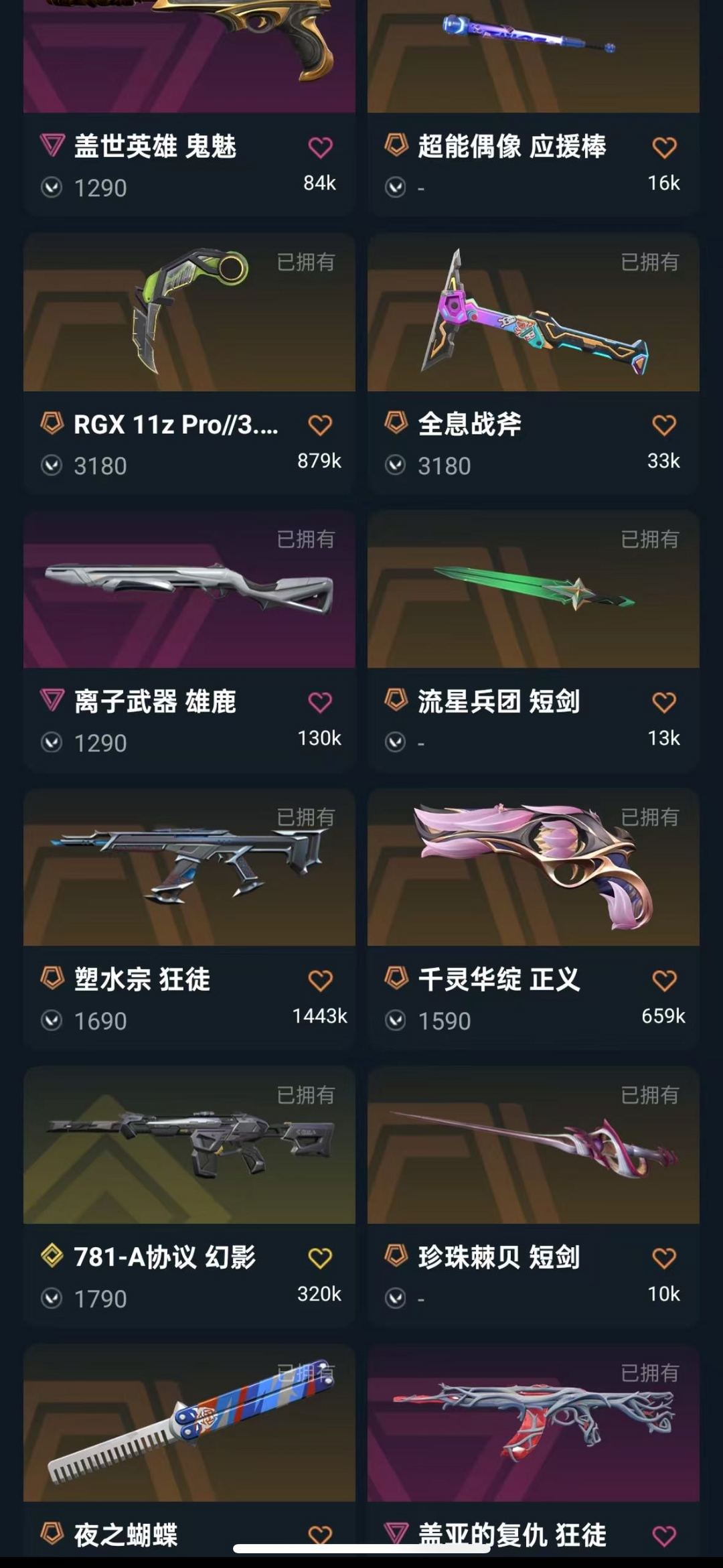The width and height of the screenshot is (723, 1568).
Task: Open the 全息战斧 skin card
Action: (x=534, y=364)
